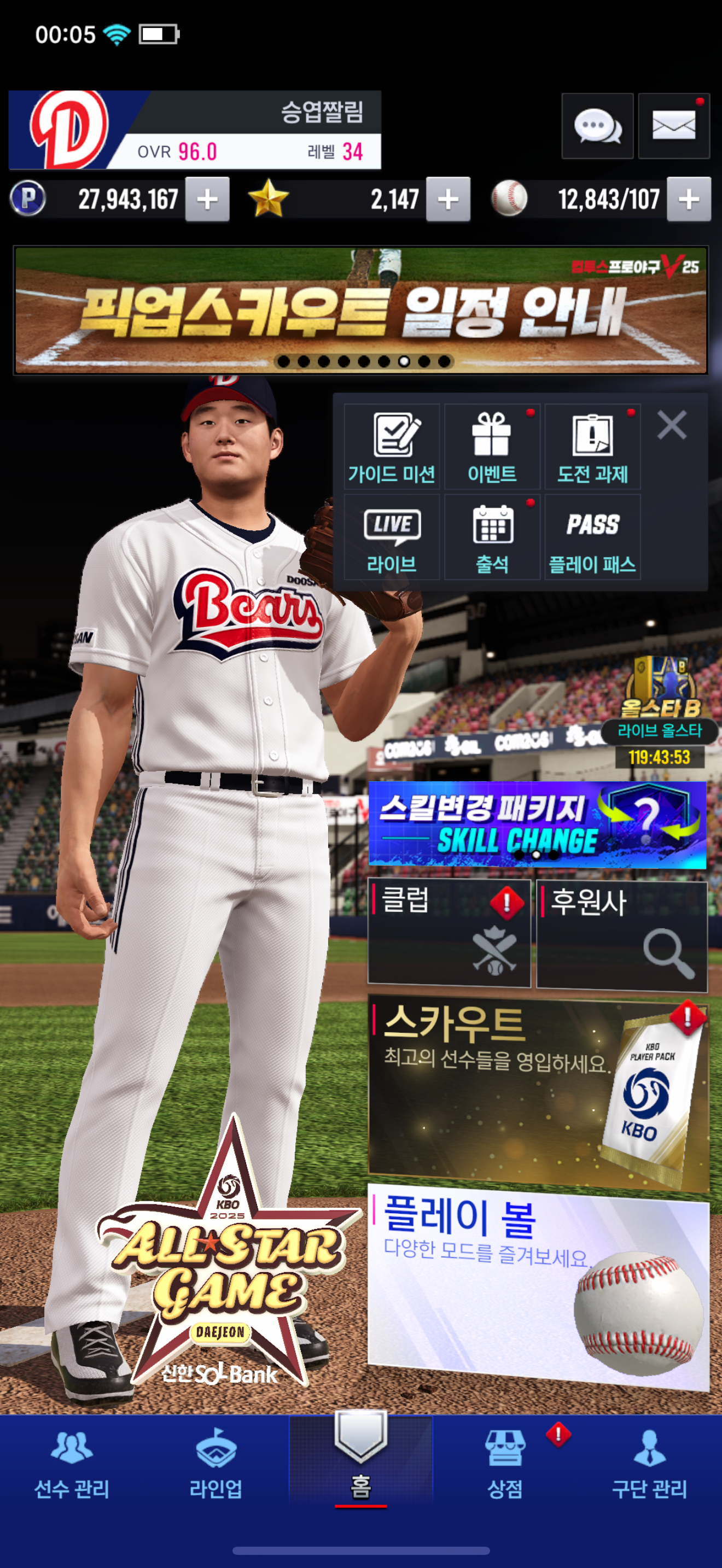Open the 라이브 LIVE menu
The image size is (722, 1568).
[x=392, y=537]
